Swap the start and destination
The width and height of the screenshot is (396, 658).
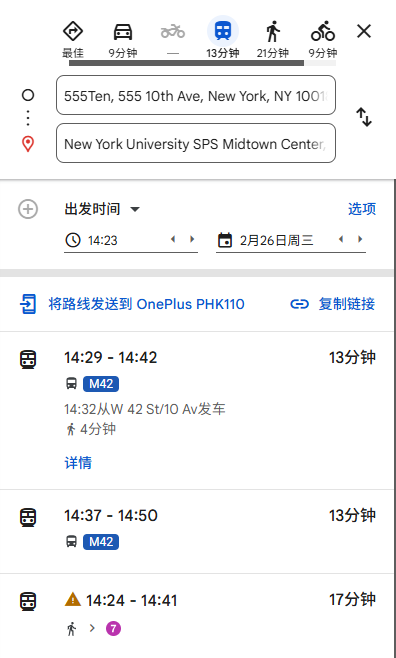(x=364, y=117)
